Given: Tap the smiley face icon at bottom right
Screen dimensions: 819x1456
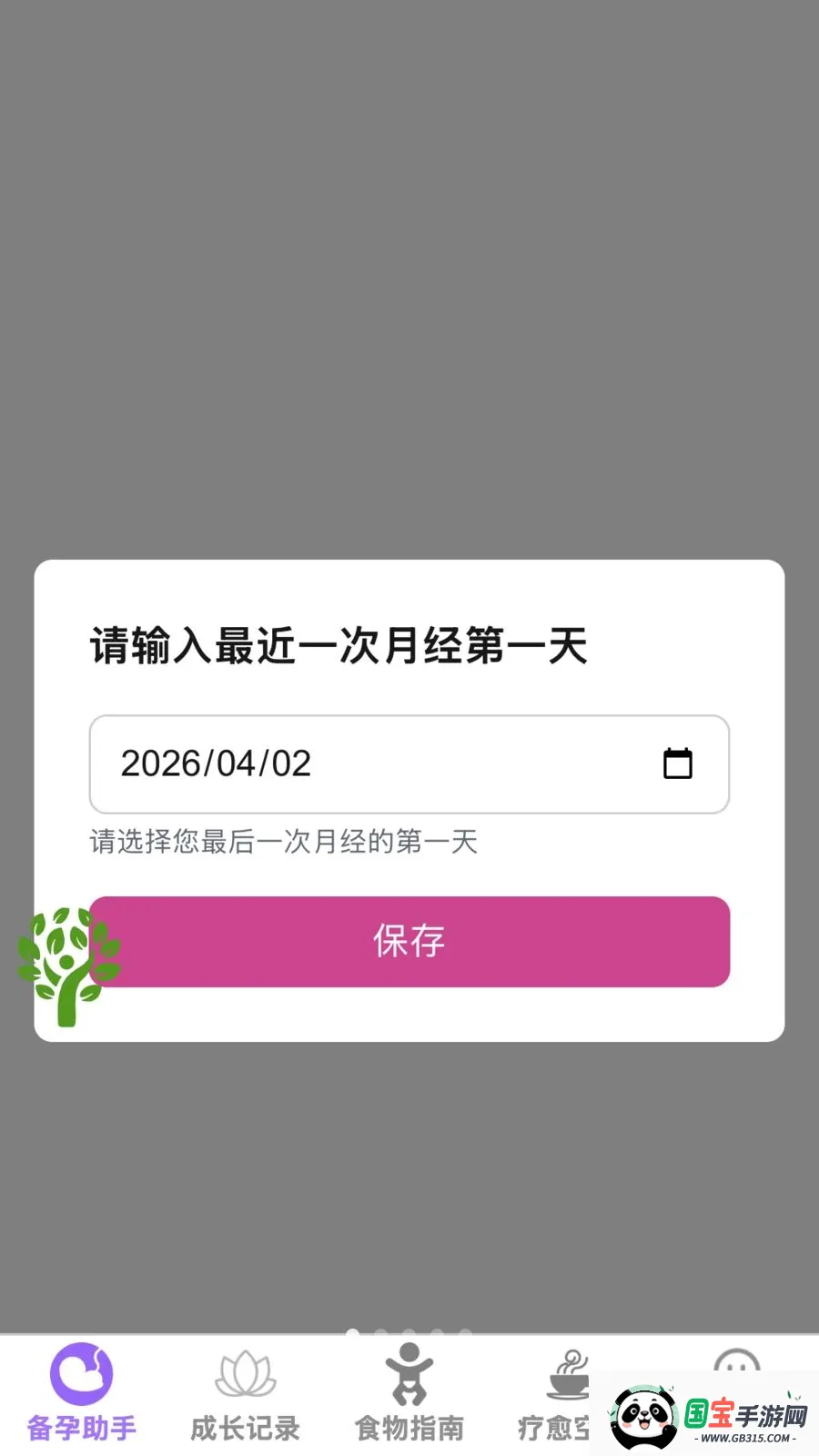Looking at the screenshot, I should (x=738, y=1367).
